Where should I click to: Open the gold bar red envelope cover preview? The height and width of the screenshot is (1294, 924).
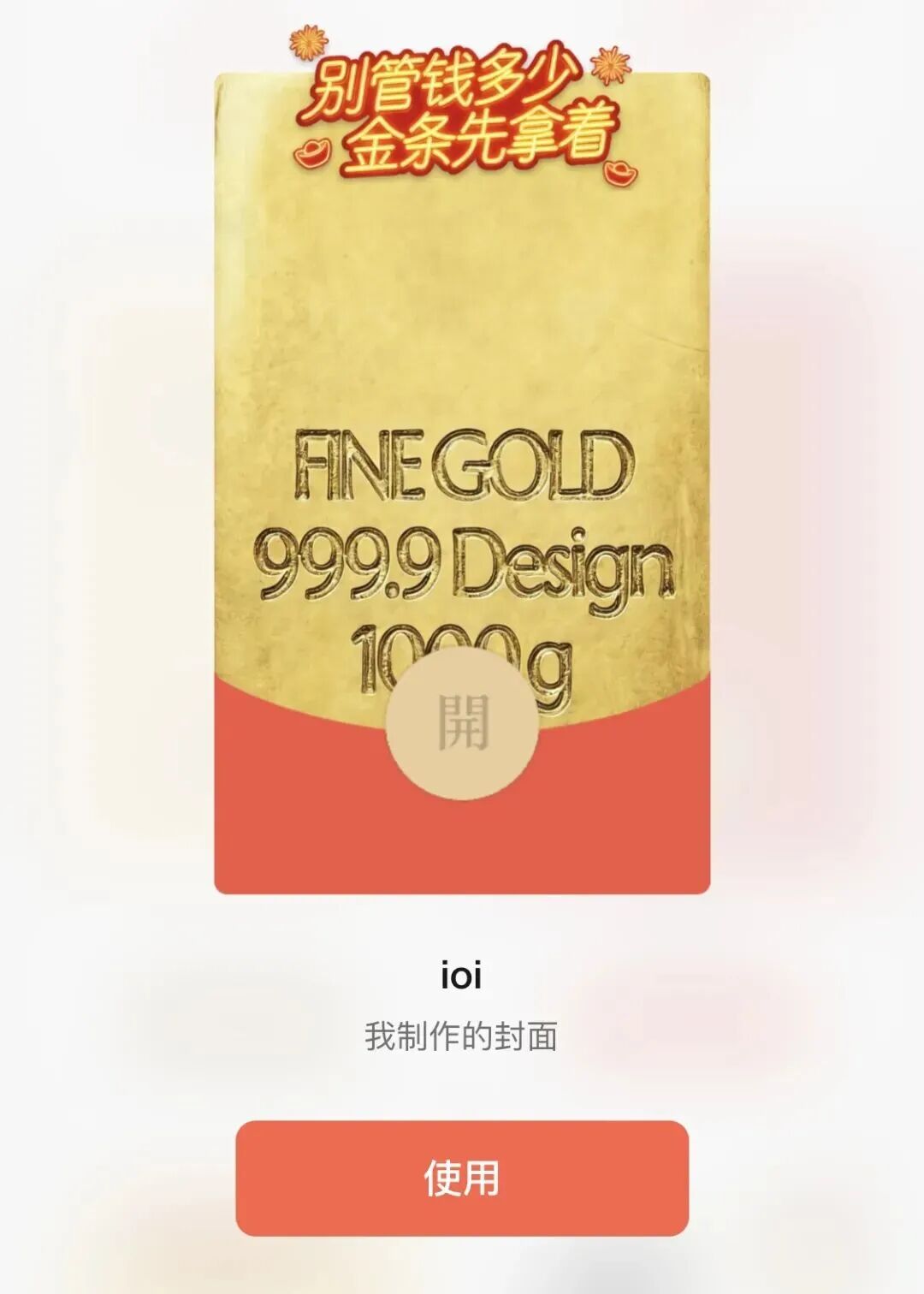pos(462,723)
